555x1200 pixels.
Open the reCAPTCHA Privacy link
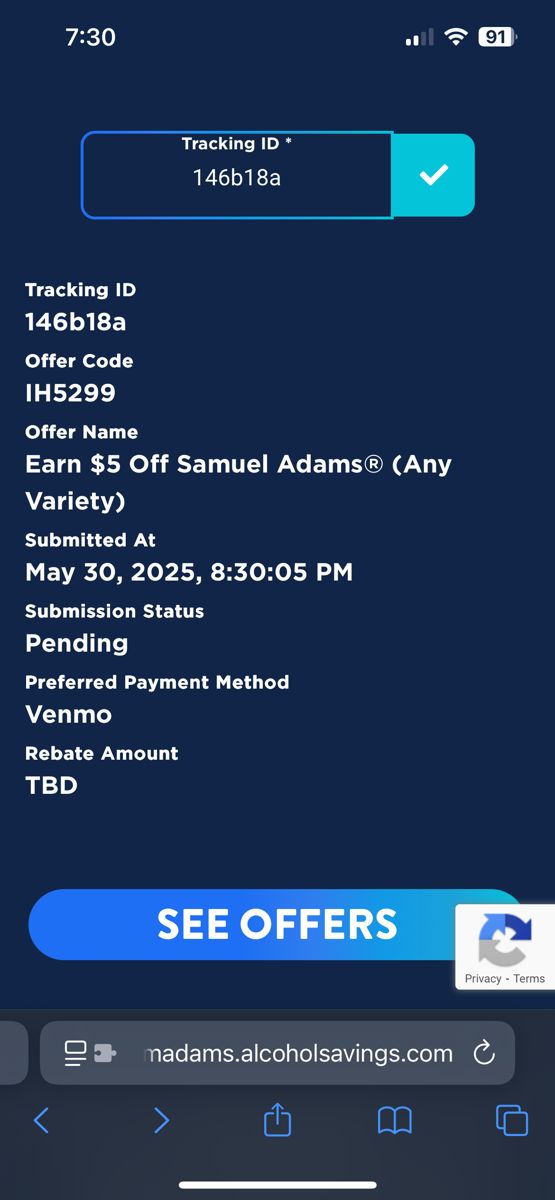click(x=483, y=978)
